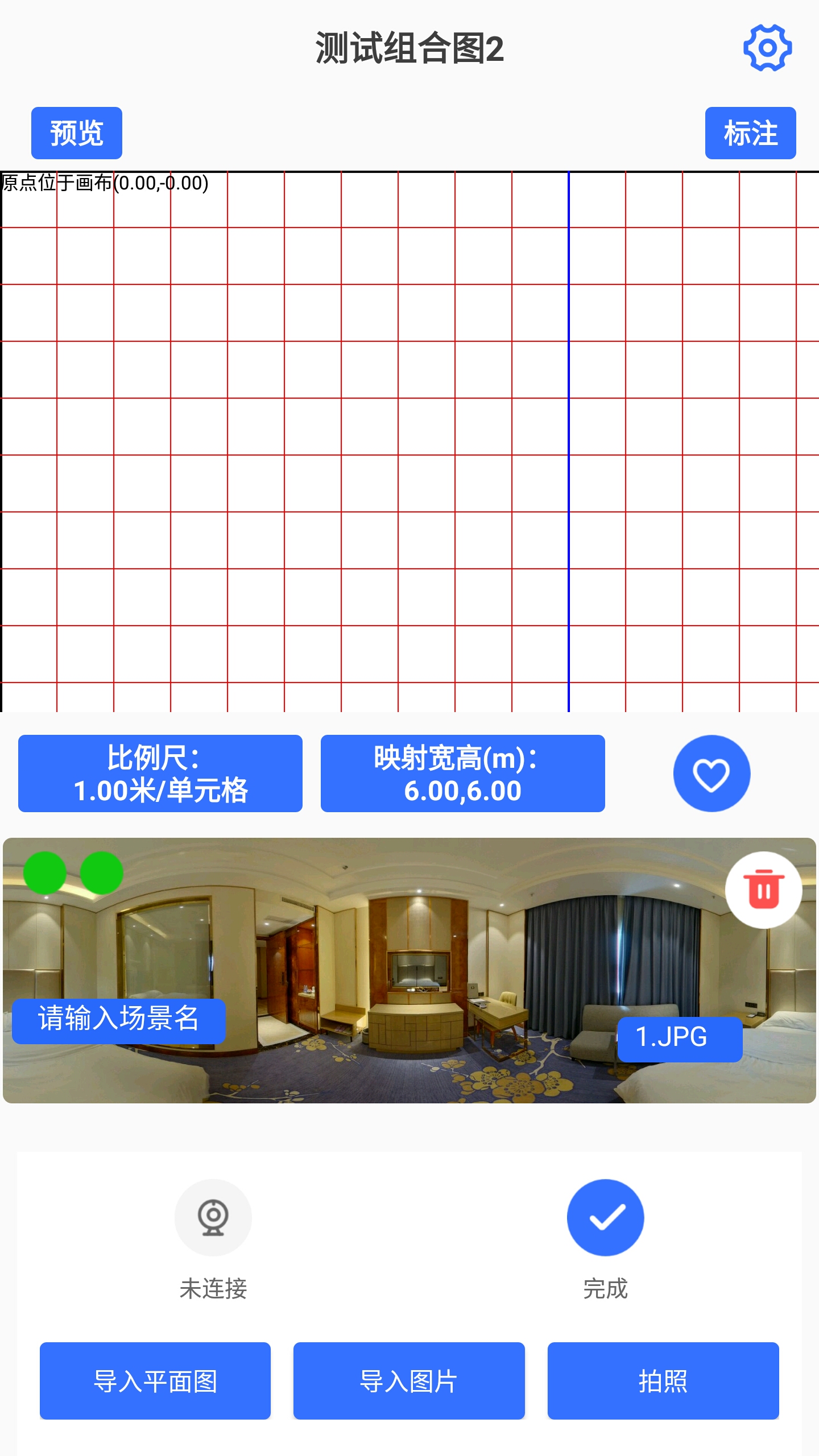The height and width of the screenshot is (1456, 819).
Task: Delete the panorama using the trash icon
Action: click(763, 890)
